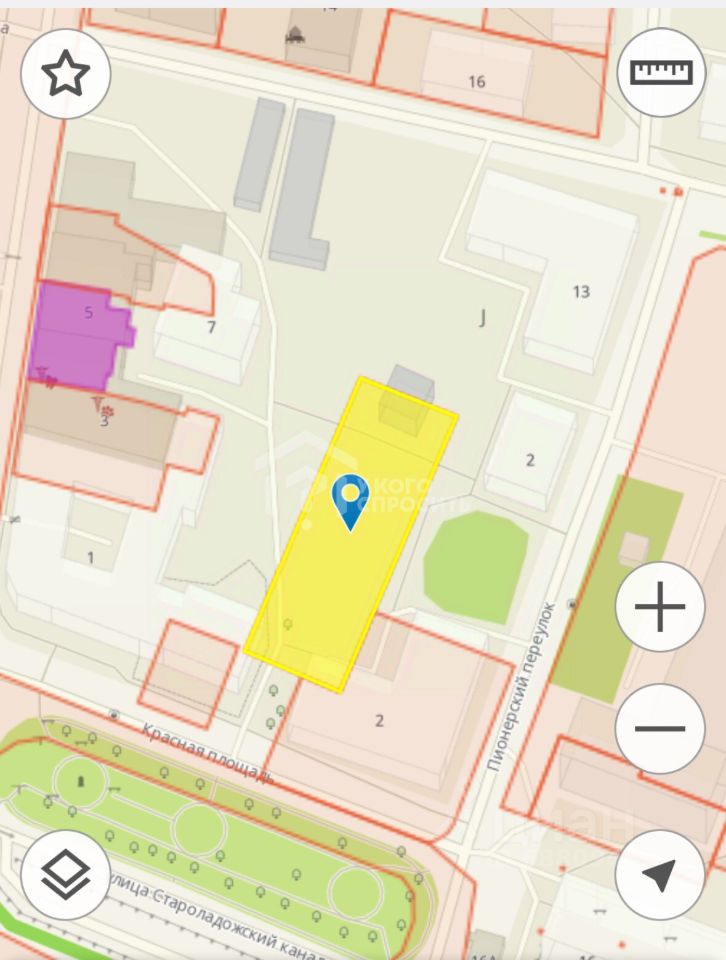Screen dimensions: 726x960
Task: Center map on my current location
Action: click(x=660, y=874)
